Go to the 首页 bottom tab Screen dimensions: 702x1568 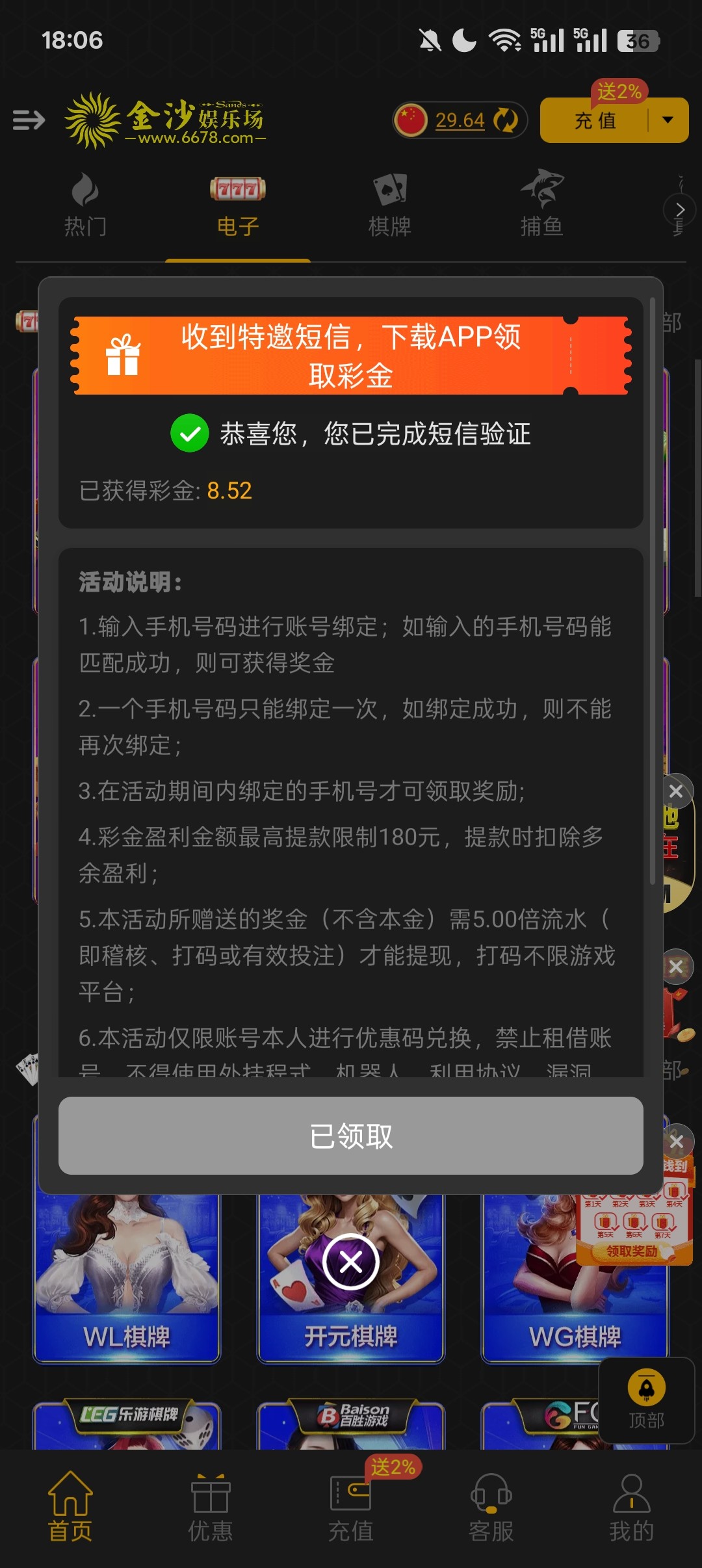coord(70,1506)
